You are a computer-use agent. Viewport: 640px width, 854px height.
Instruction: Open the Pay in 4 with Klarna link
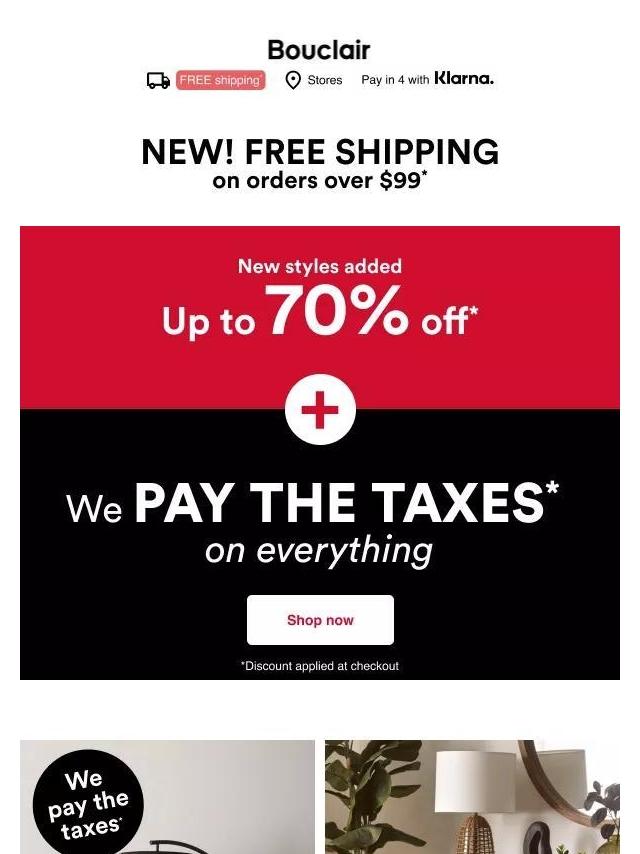427,79
